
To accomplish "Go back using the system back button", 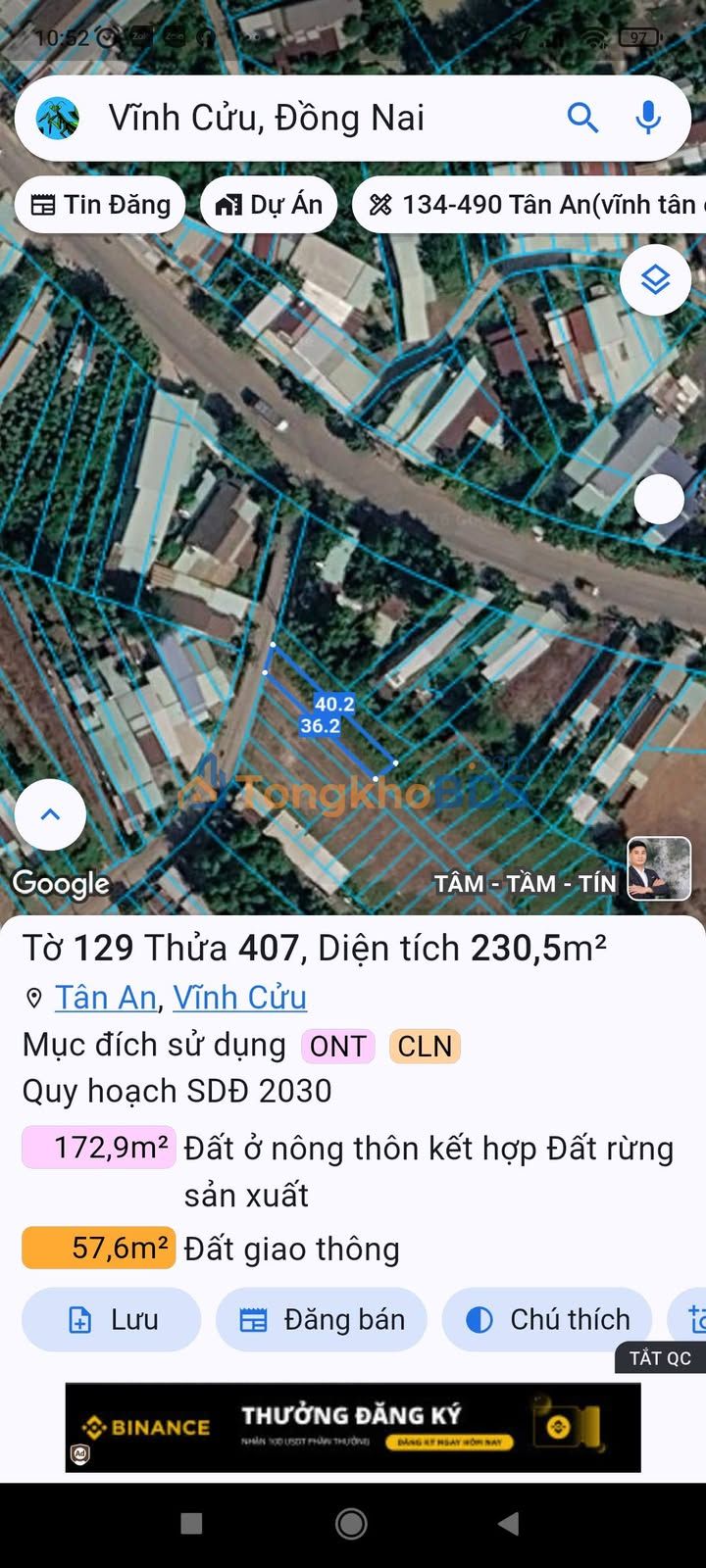I will 508,1523.
